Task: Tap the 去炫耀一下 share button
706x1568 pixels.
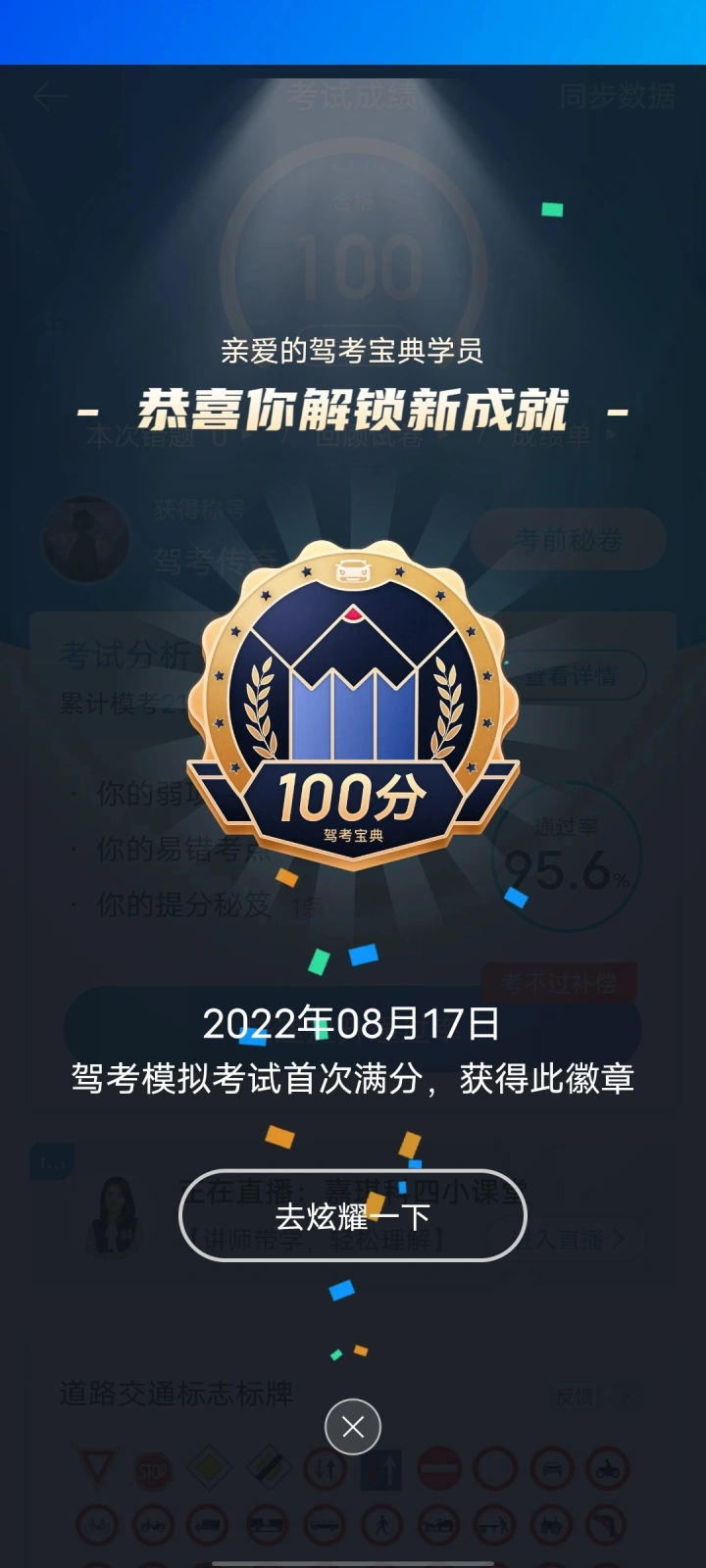Action: (353, 1215)
